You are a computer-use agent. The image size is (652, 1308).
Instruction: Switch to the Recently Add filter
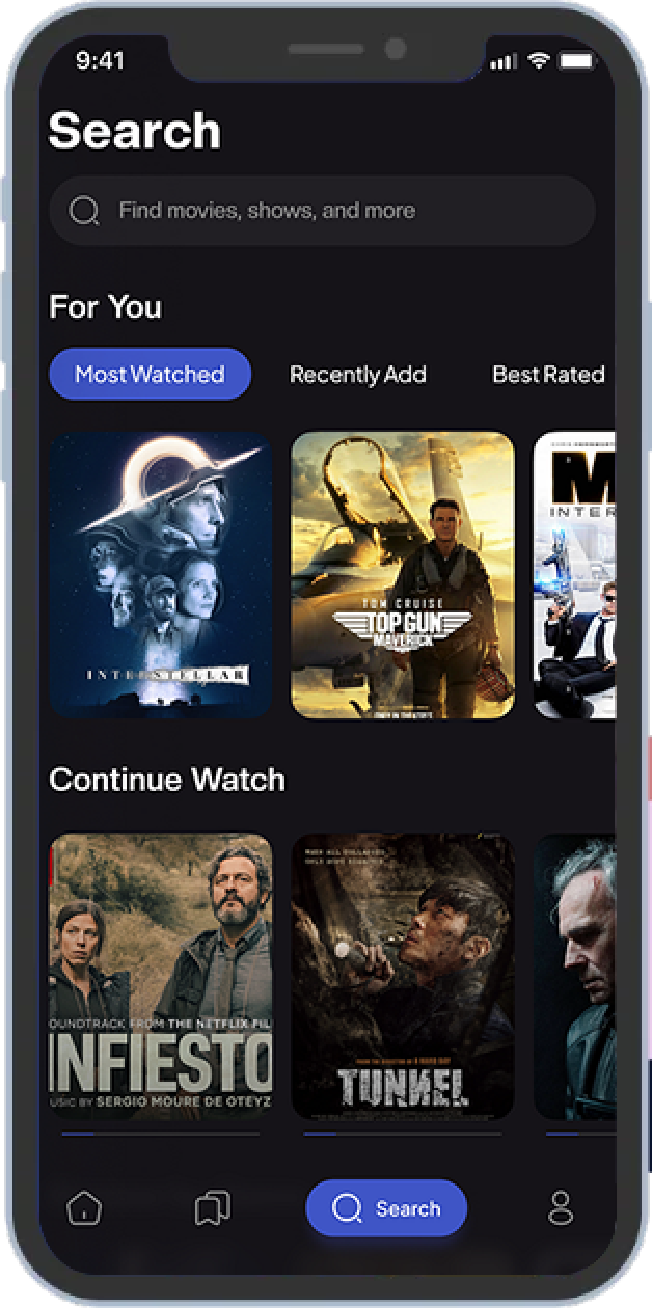pos(358,374)
